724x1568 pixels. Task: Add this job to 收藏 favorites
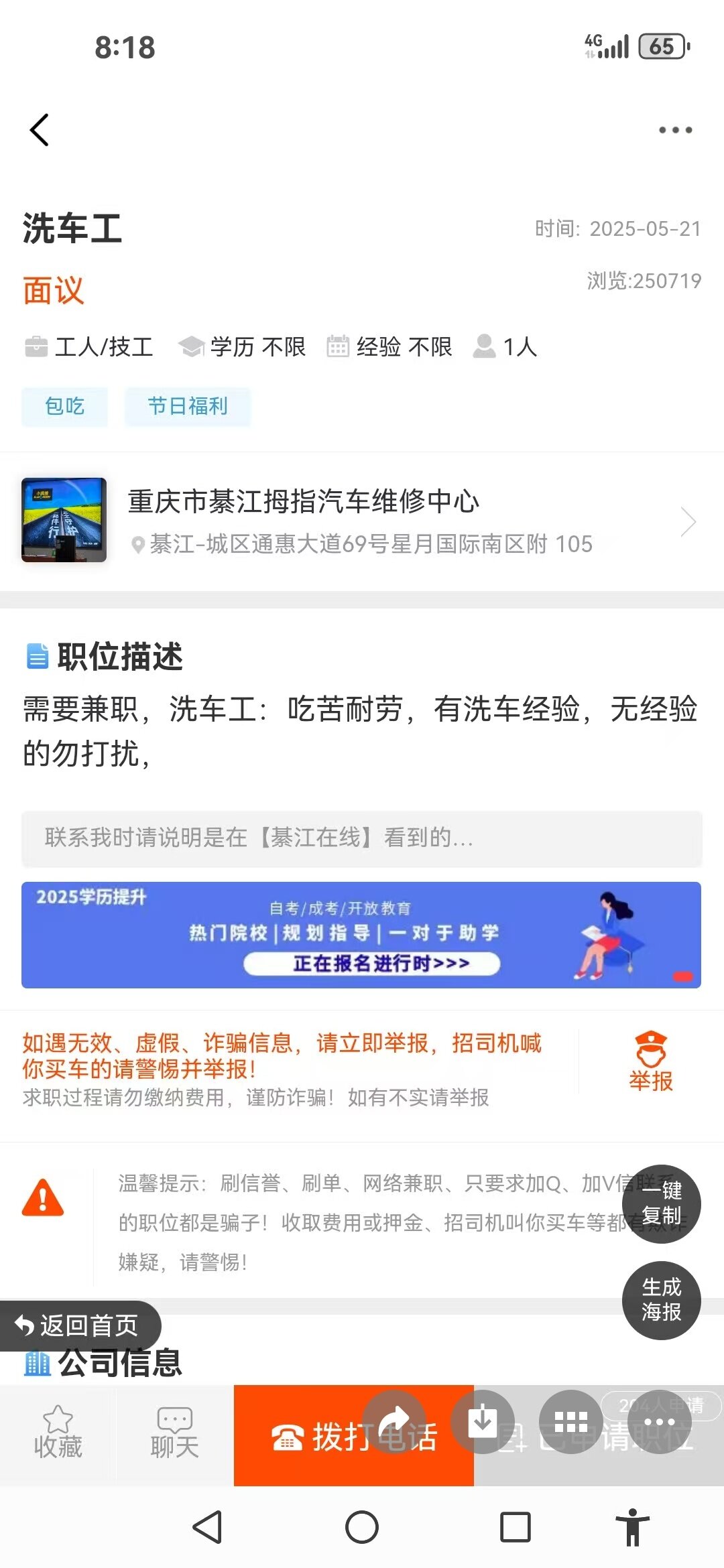coord(58,1433)
